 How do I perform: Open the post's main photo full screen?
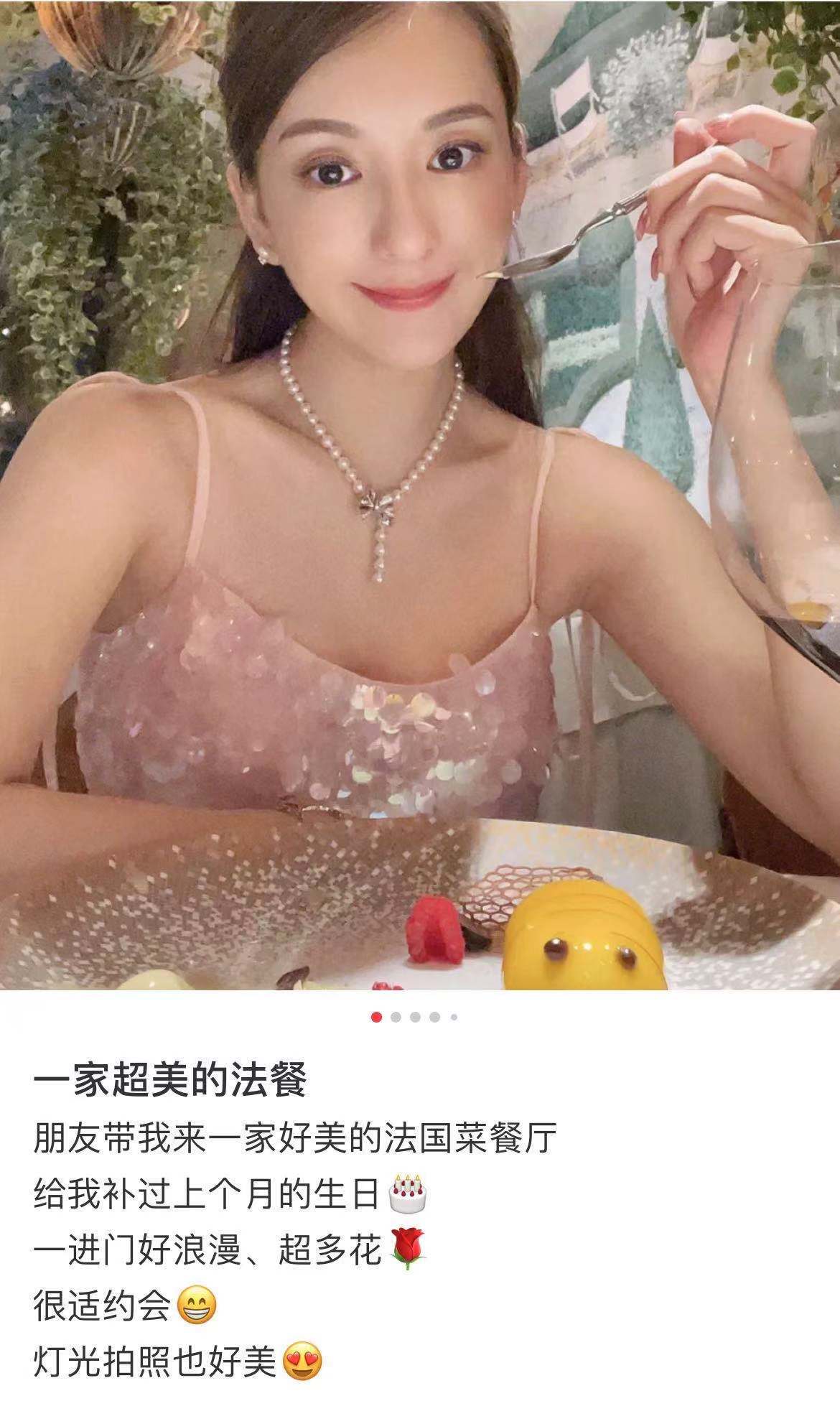coord(420,495)
